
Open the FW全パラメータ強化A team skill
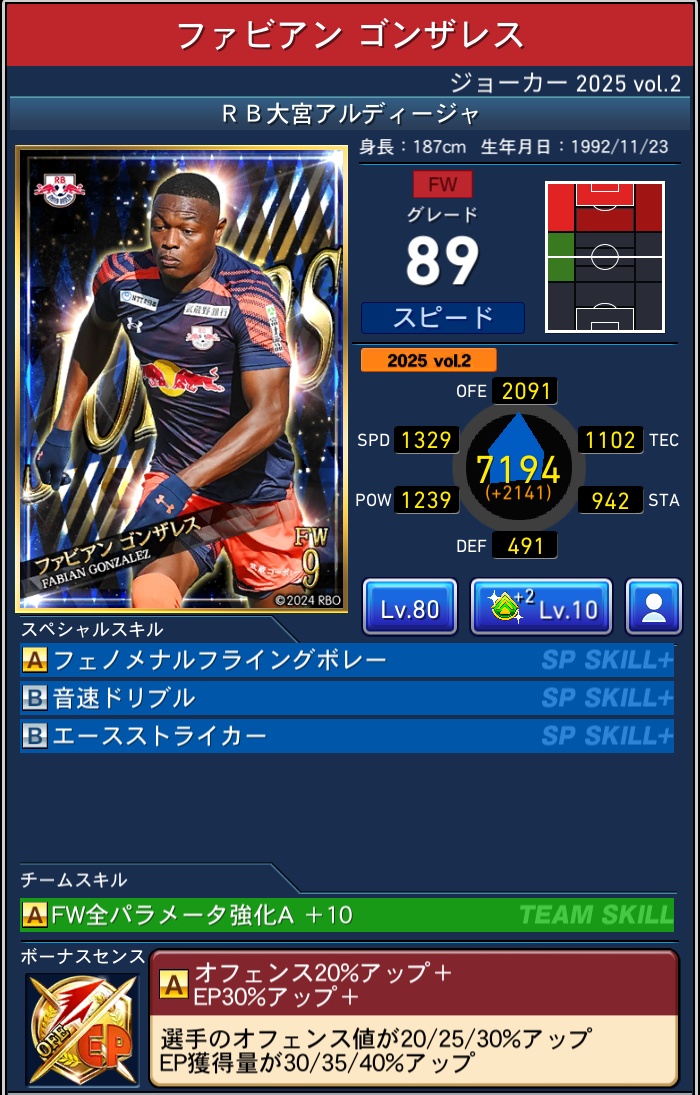[x=347, y=914]
